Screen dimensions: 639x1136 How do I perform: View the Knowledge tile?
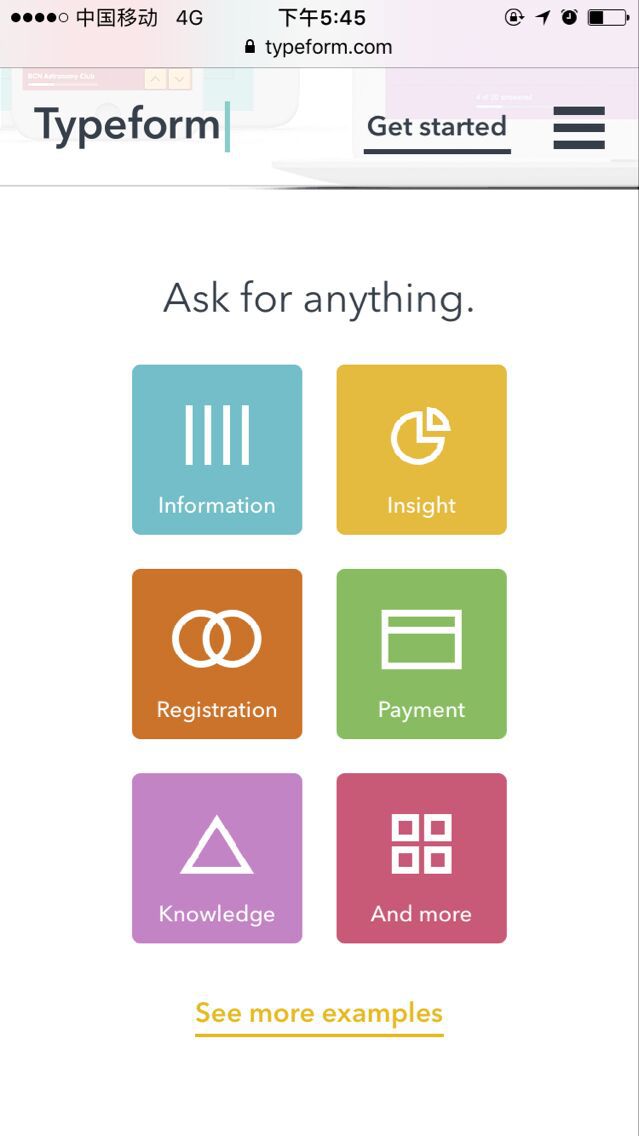(x=217, y=858)
